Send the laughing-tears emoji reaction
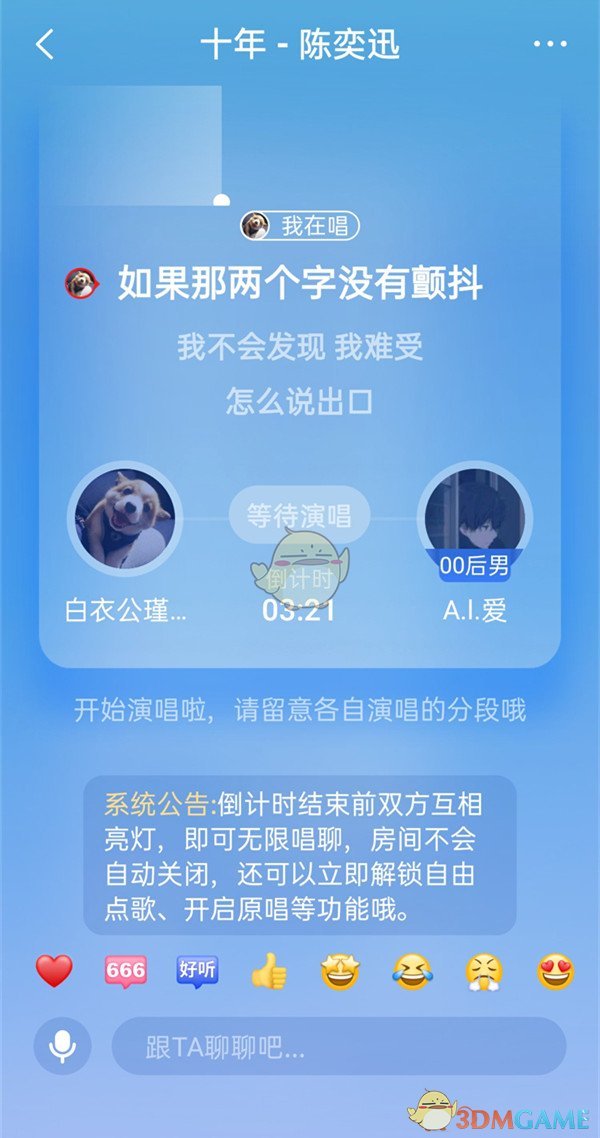The image size is (600, 1138). click(x=412, y=971)
